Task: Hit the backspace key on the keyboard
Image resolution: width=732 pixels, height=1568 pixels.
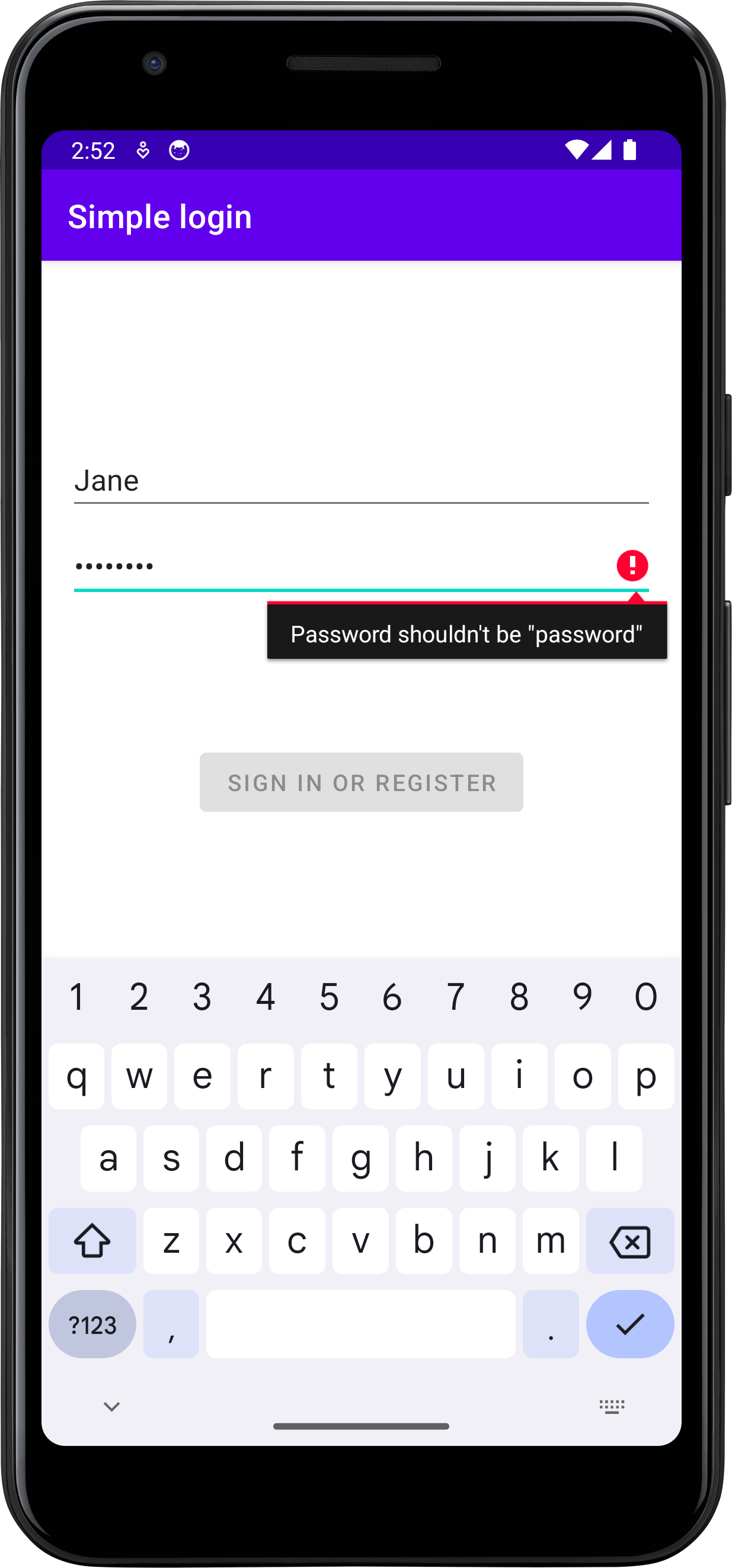Action: [629, 1241]
